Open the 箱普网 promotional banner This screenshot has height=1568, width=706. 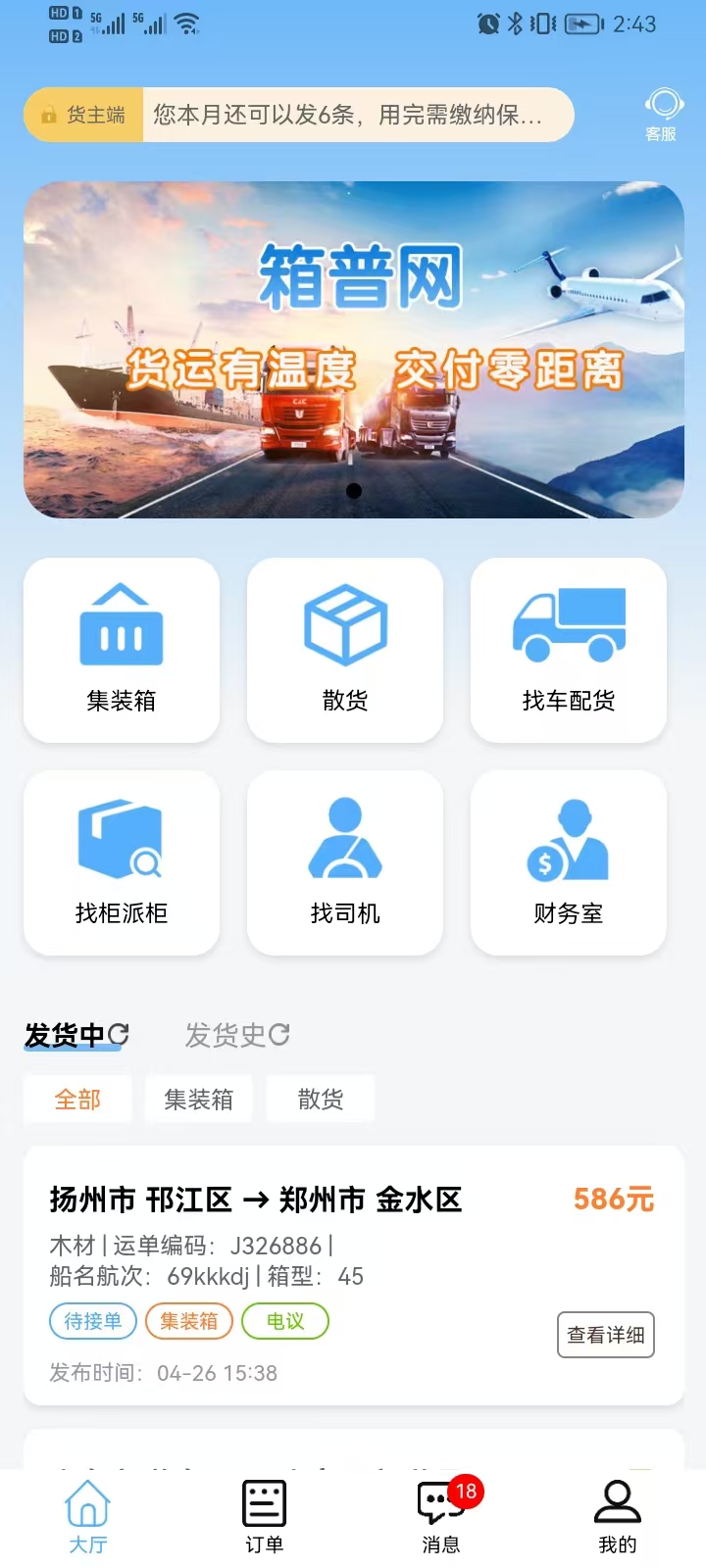[353, 350]
